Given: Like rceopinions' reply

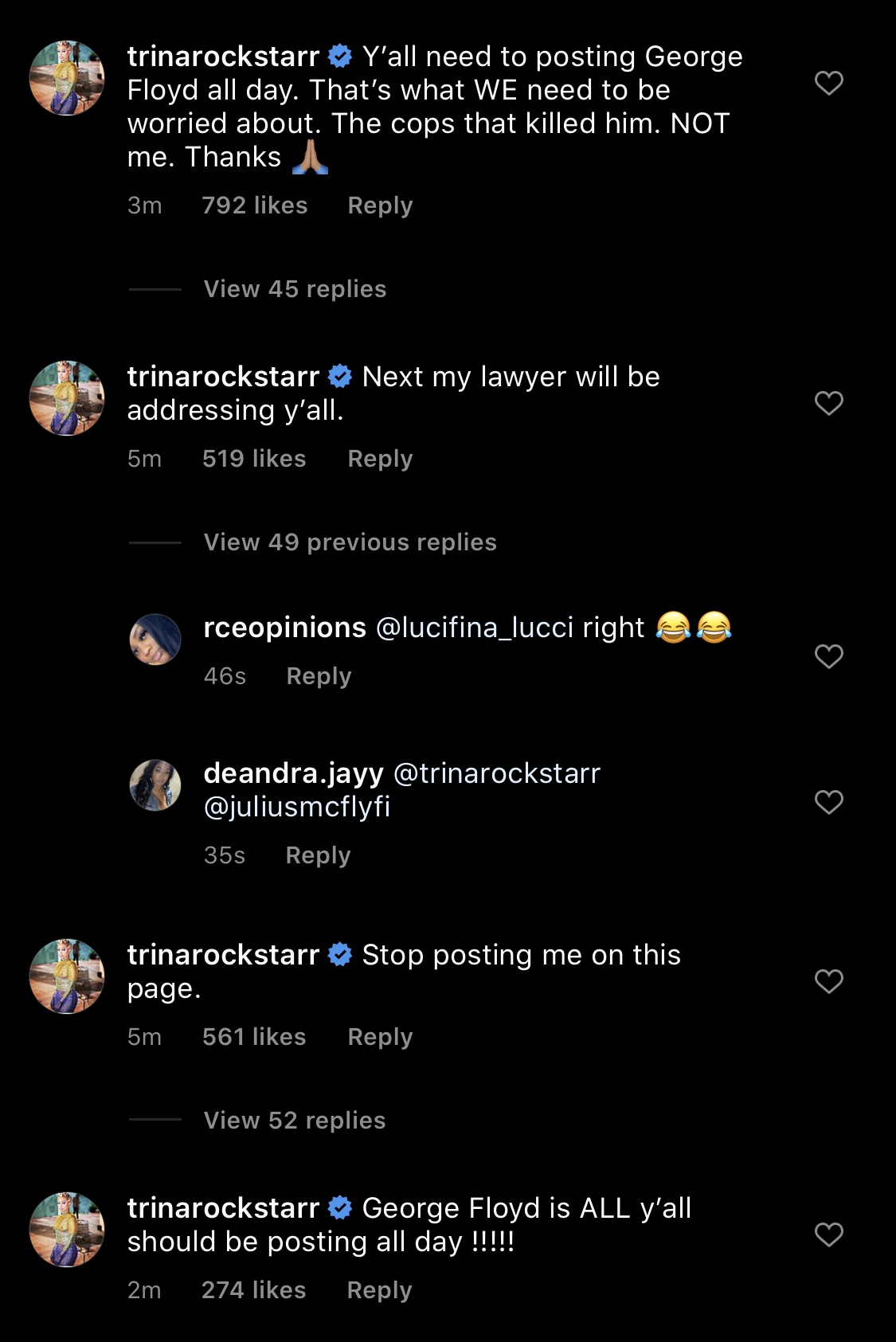Looking at the screenshot, I should [x=828, y=656].
